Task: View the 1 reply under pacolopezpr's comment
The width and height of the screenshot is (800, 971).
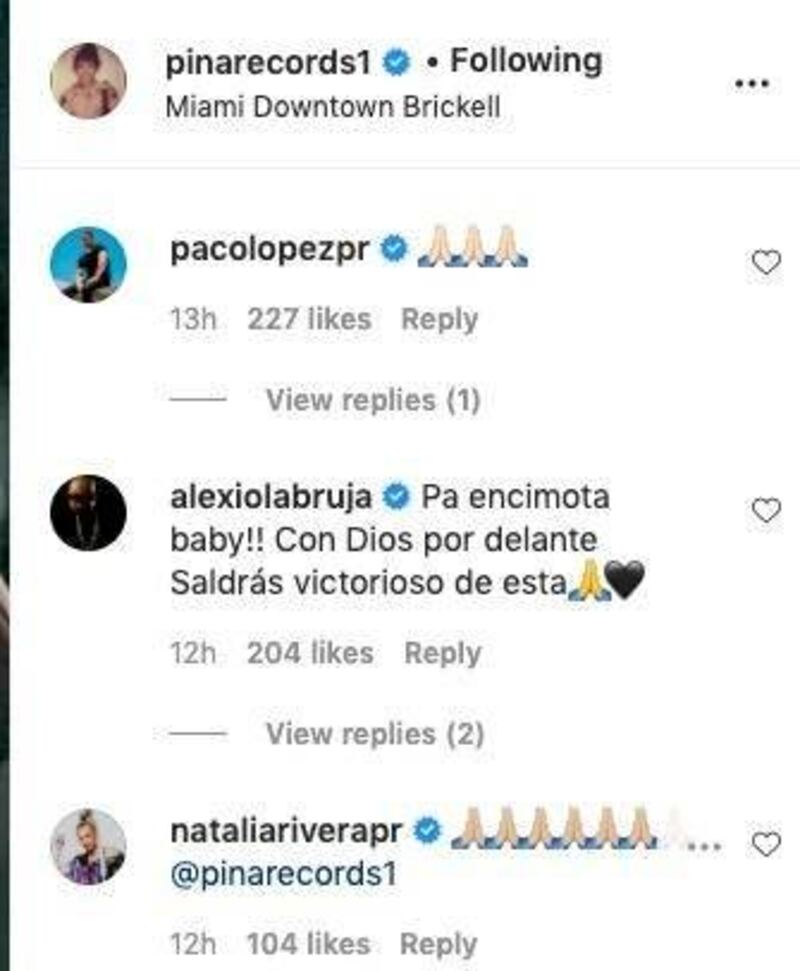Action: pyautogui.click(x=372, y=401)
